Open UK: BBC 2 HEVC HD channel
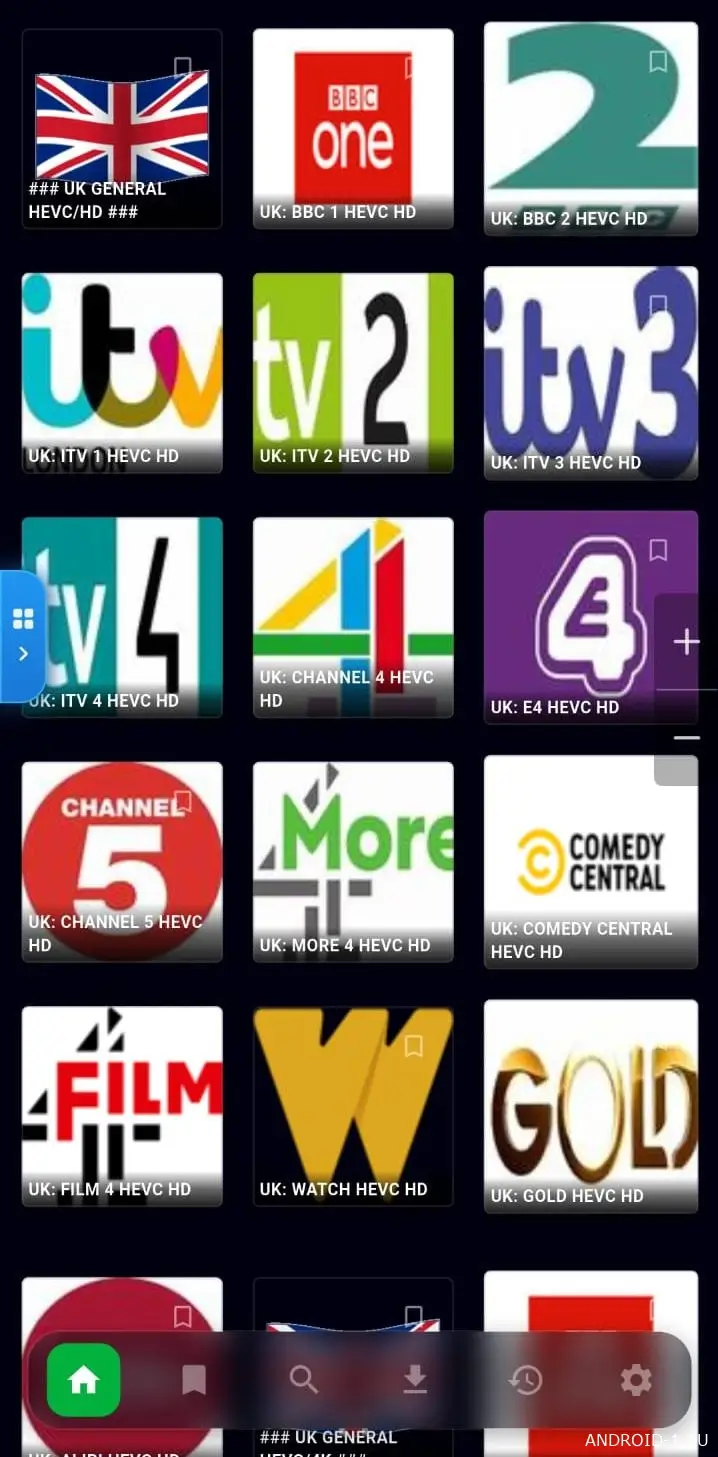The image size is (718, 1457). (x=590, y=128)
